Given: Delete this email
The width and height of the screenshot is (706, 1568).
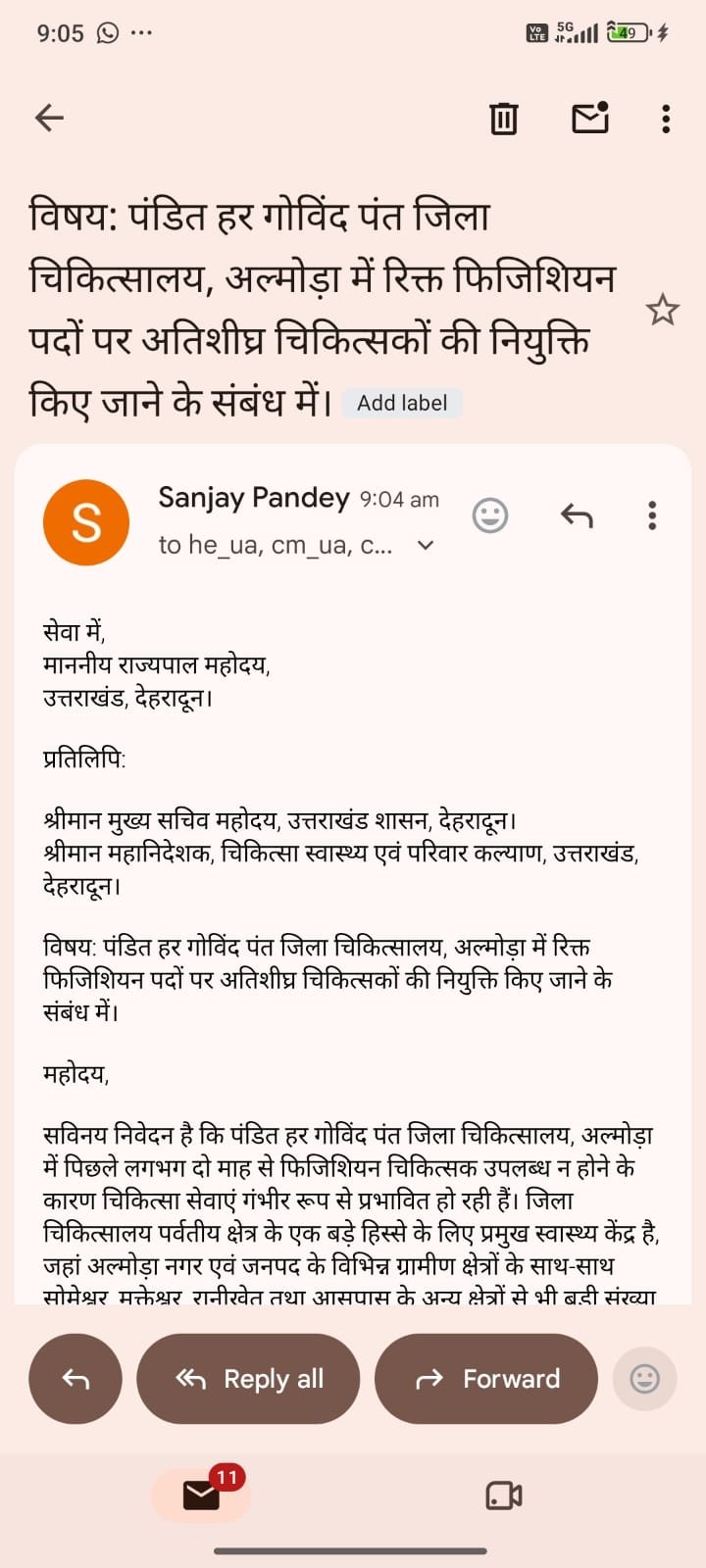Looking at the screenshot, I should [503, 119].
